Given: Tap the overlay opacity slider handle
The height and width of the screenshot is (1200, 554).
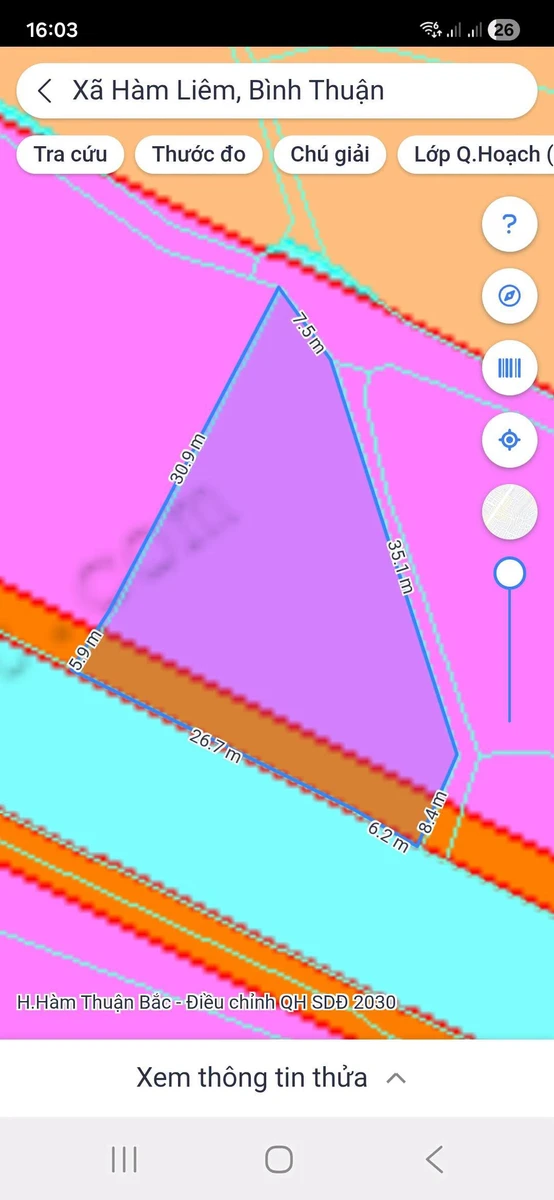Looking at the screenshot, I should coord(510,573).
